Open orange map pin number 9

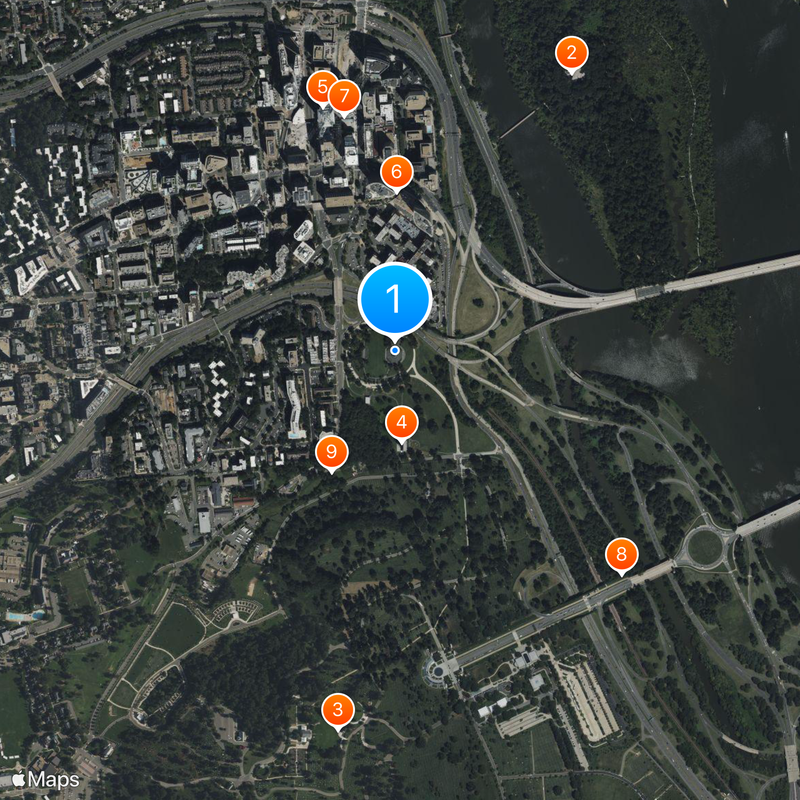pyautogui.click(x=331, y=451)
